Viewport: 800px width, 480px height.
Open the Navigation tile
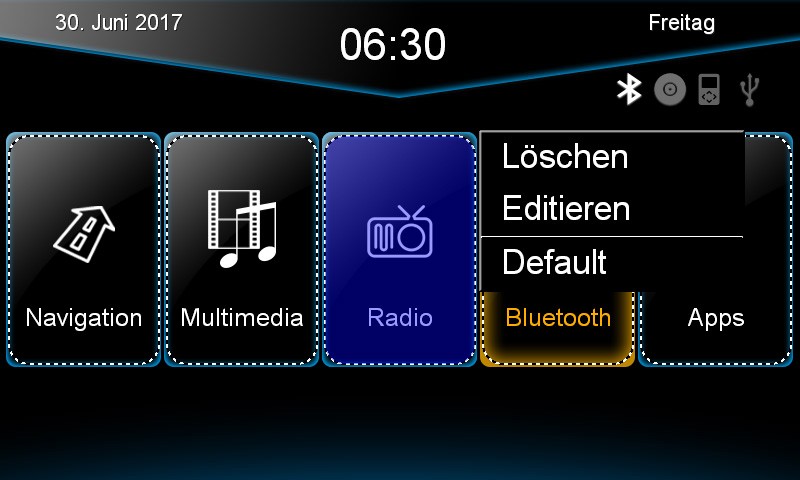click(84, 250)
